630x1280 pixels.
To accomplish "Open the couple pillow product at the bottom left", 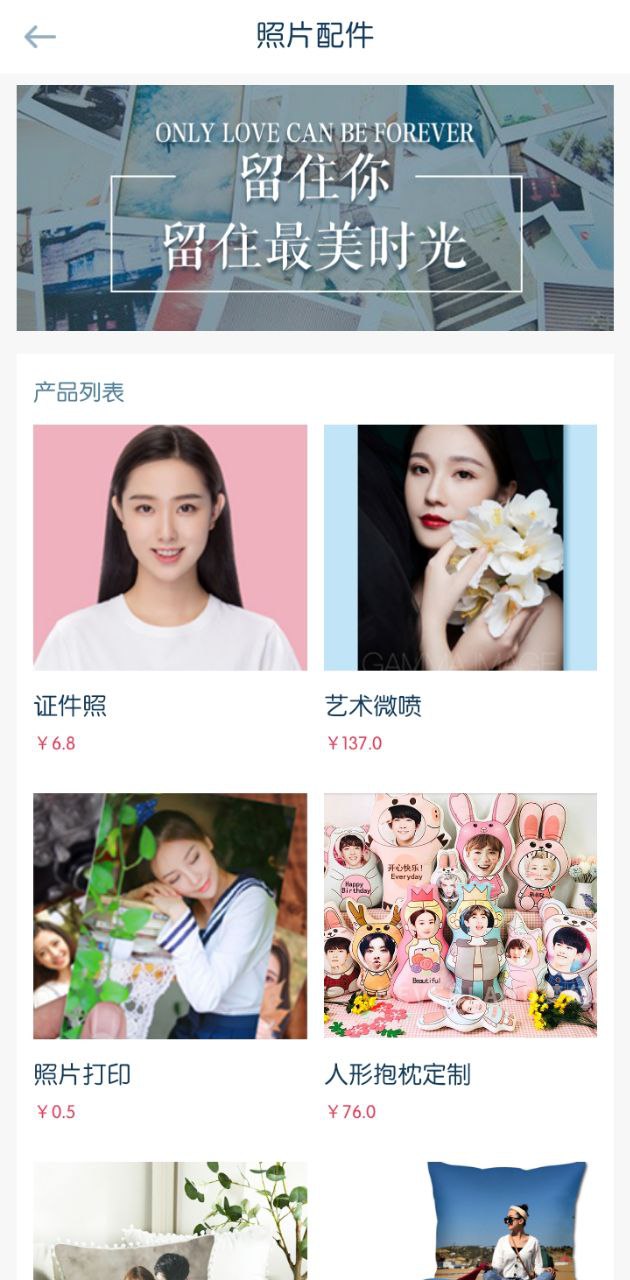I will pos(170,1222).
